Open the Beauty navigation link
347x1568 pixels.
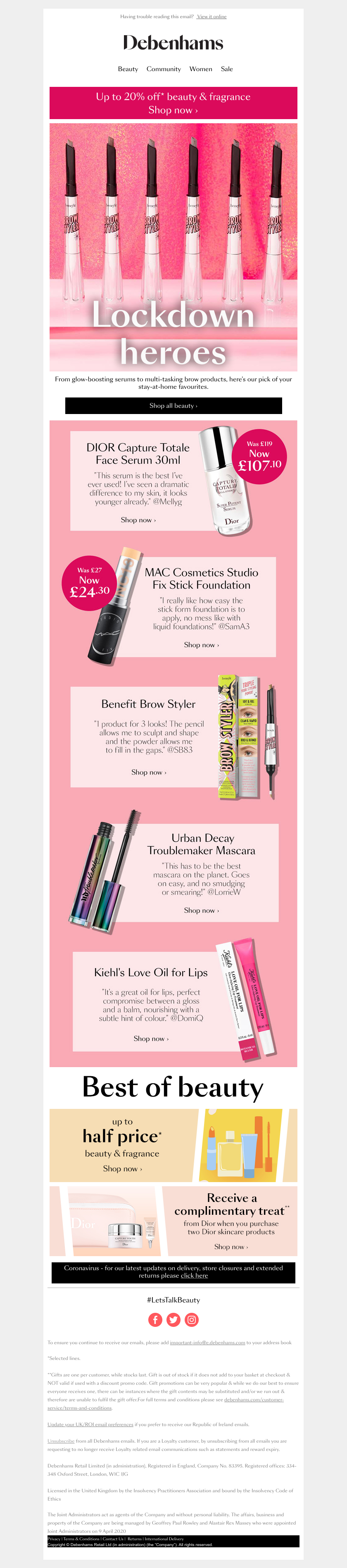point(128,69)
